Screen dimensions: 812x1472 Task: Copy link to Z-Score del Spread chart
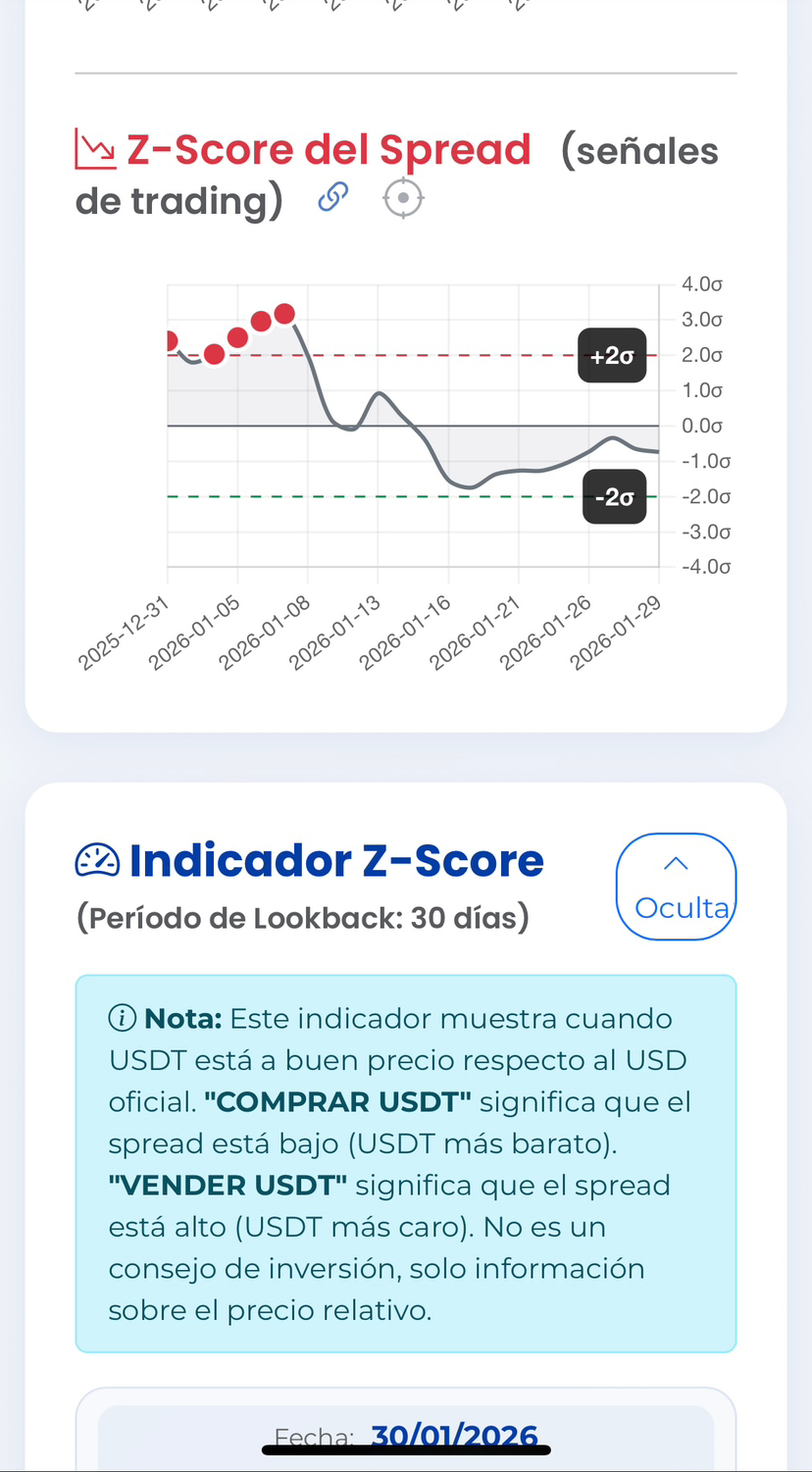333,199
